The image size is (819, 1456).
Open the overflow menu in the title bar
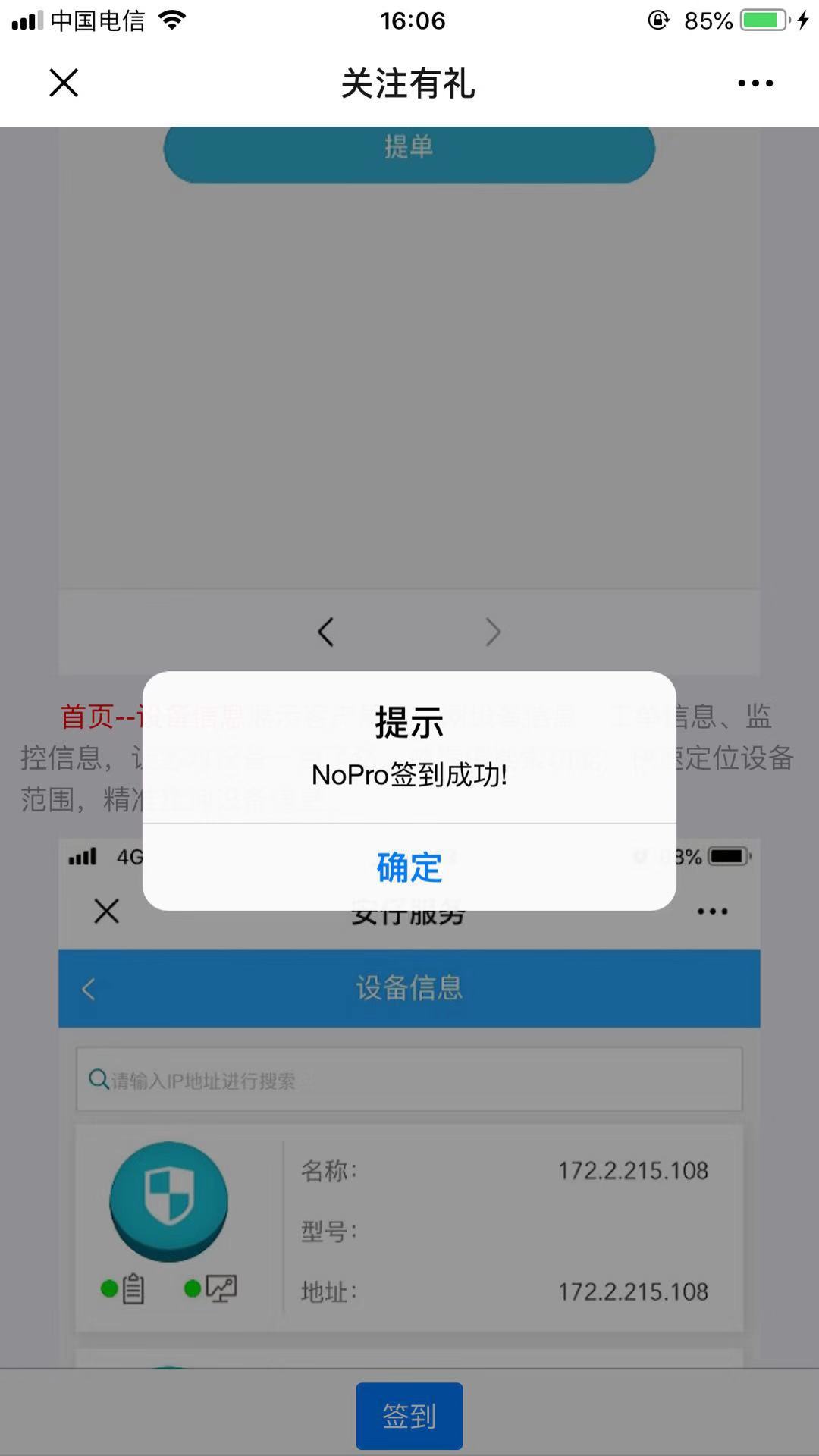tap(755, 83)
